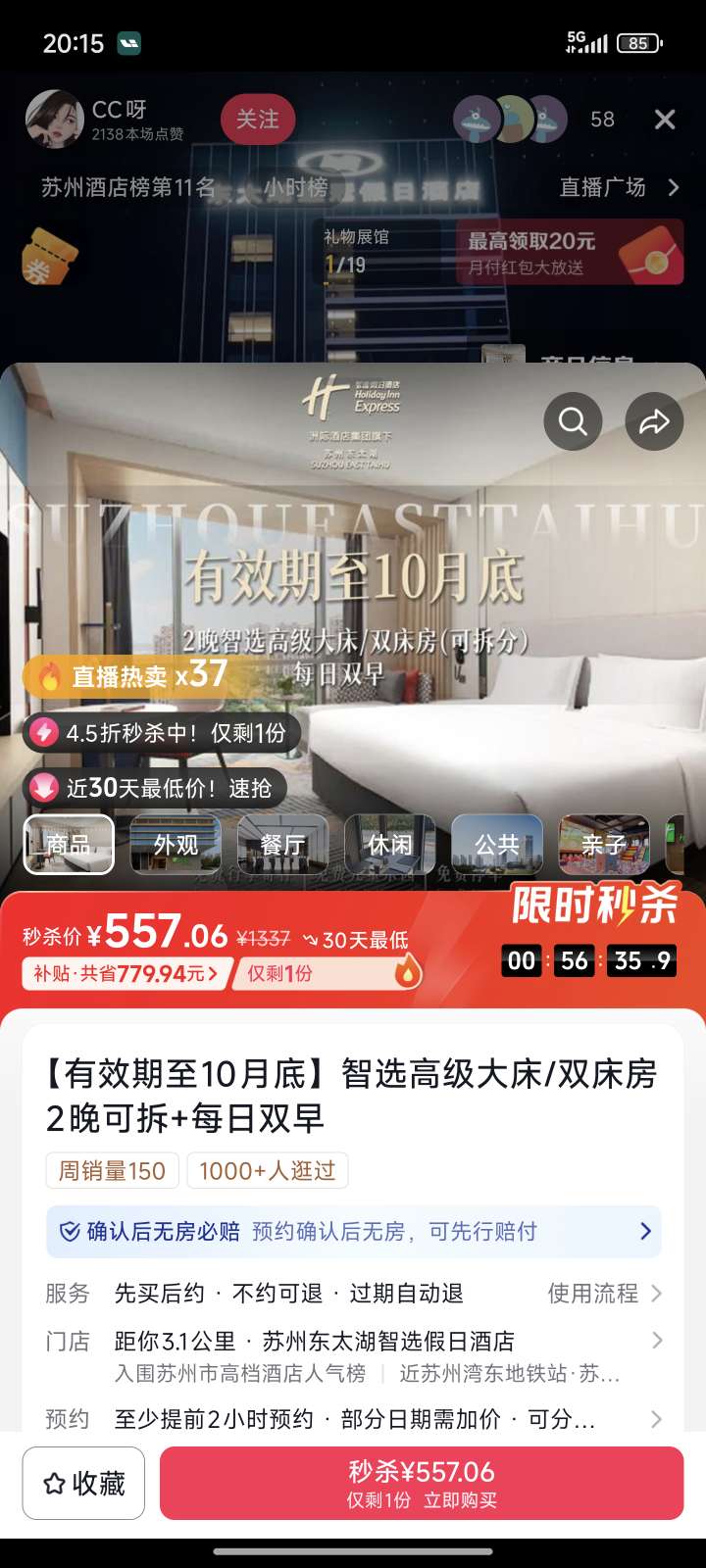Image resolution: width=706 pixels, height=1568 pixels.
Task: Claim the 最高领取20元 red packet
Action: pyautogui.click(x=571, y=252)
